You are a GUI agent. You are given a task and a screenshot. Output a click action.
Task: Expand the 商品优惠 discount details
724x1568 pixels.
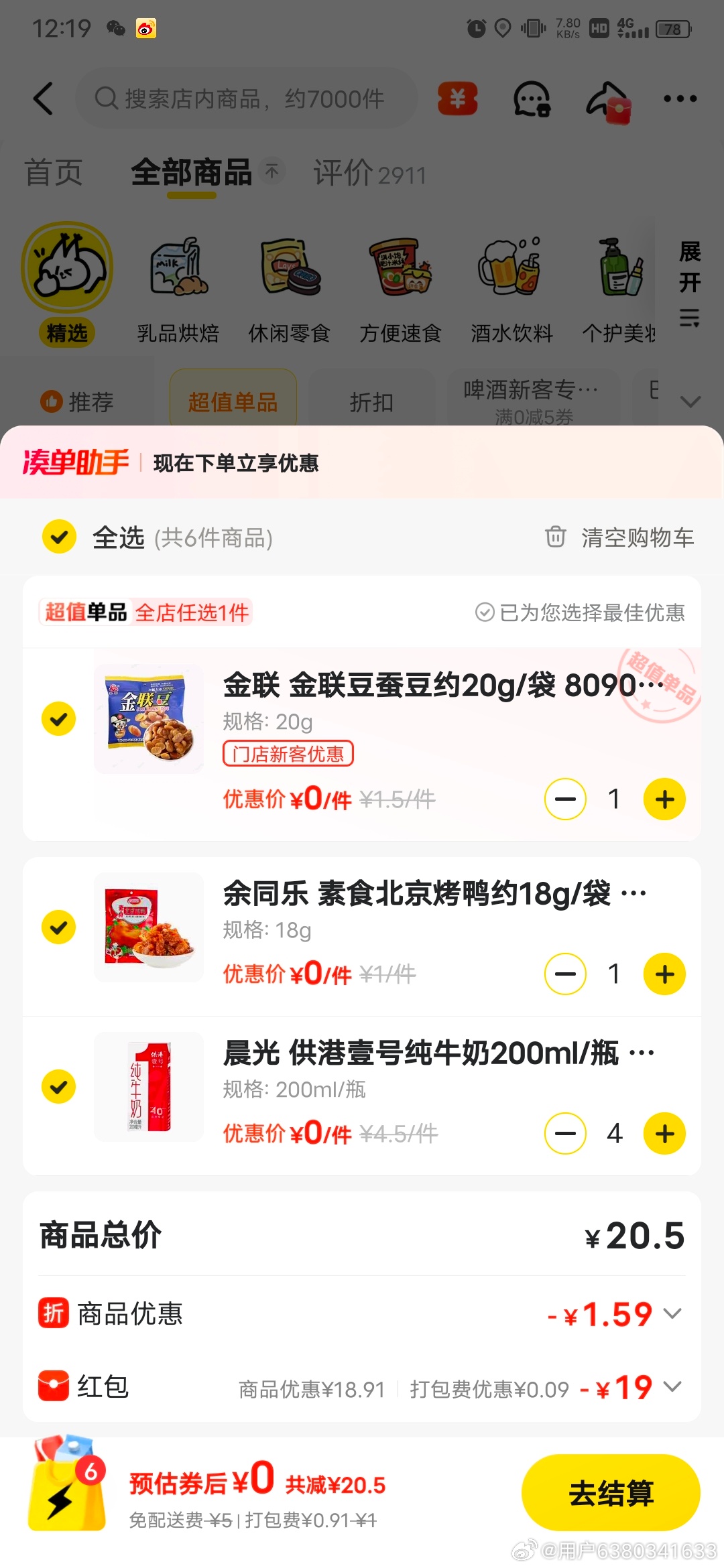point(672,1313)
